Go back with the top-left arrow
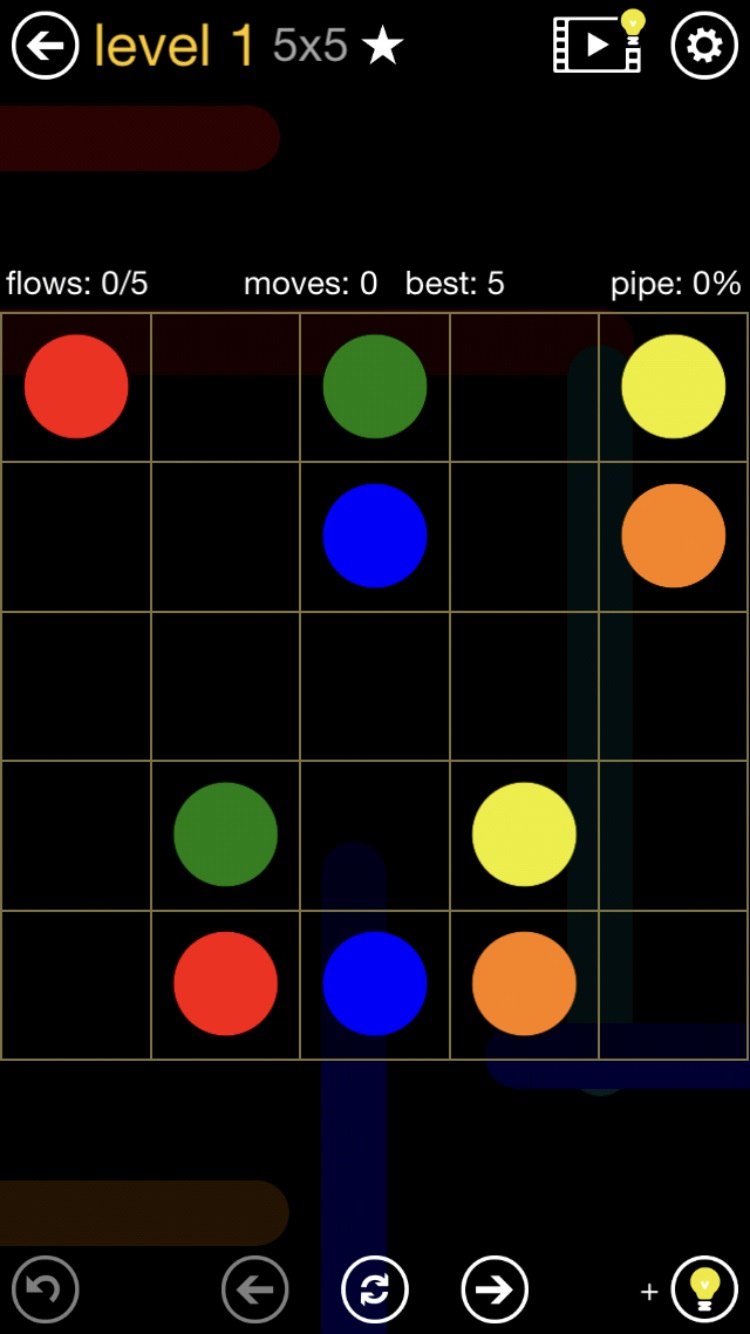 [x=45, y=45]
